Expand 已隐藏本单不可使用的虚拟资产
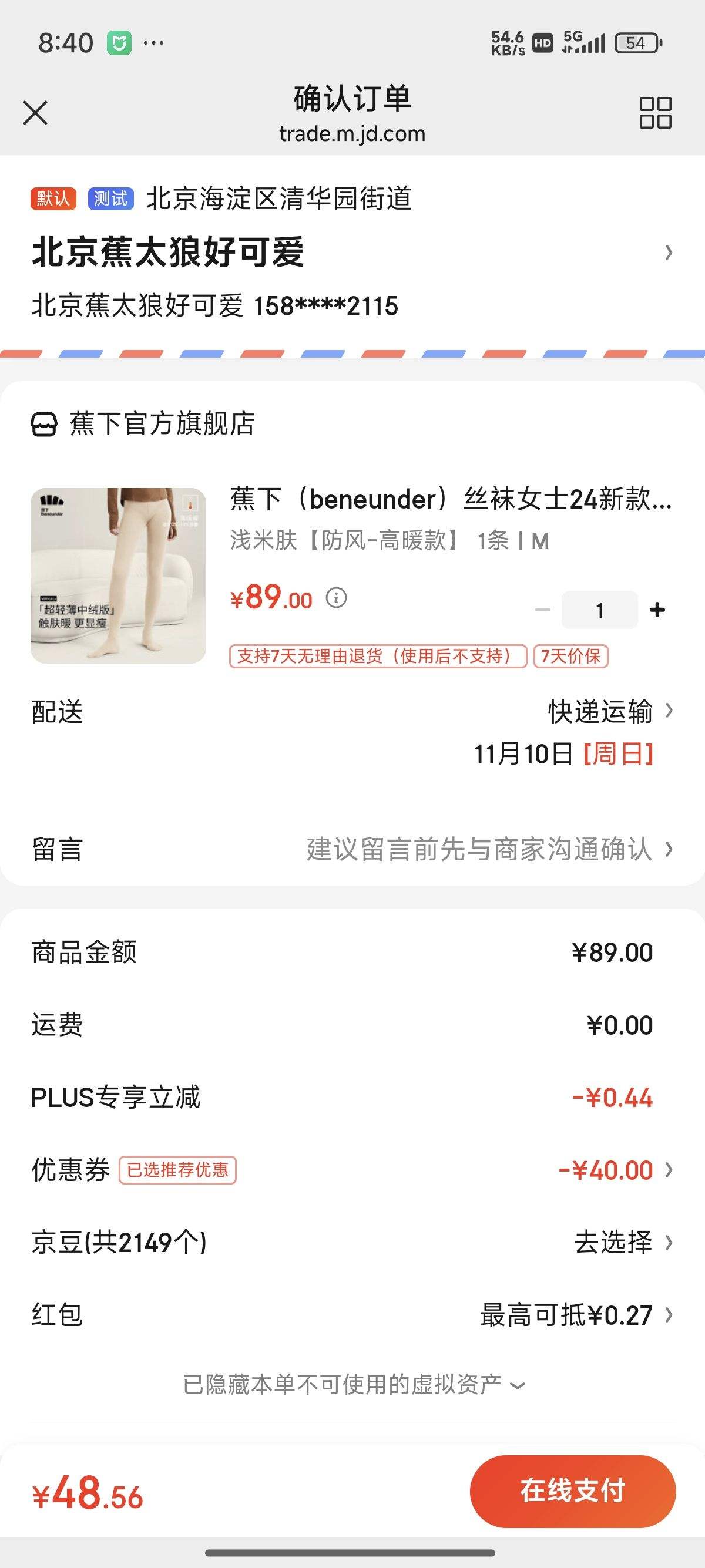 354,1385
